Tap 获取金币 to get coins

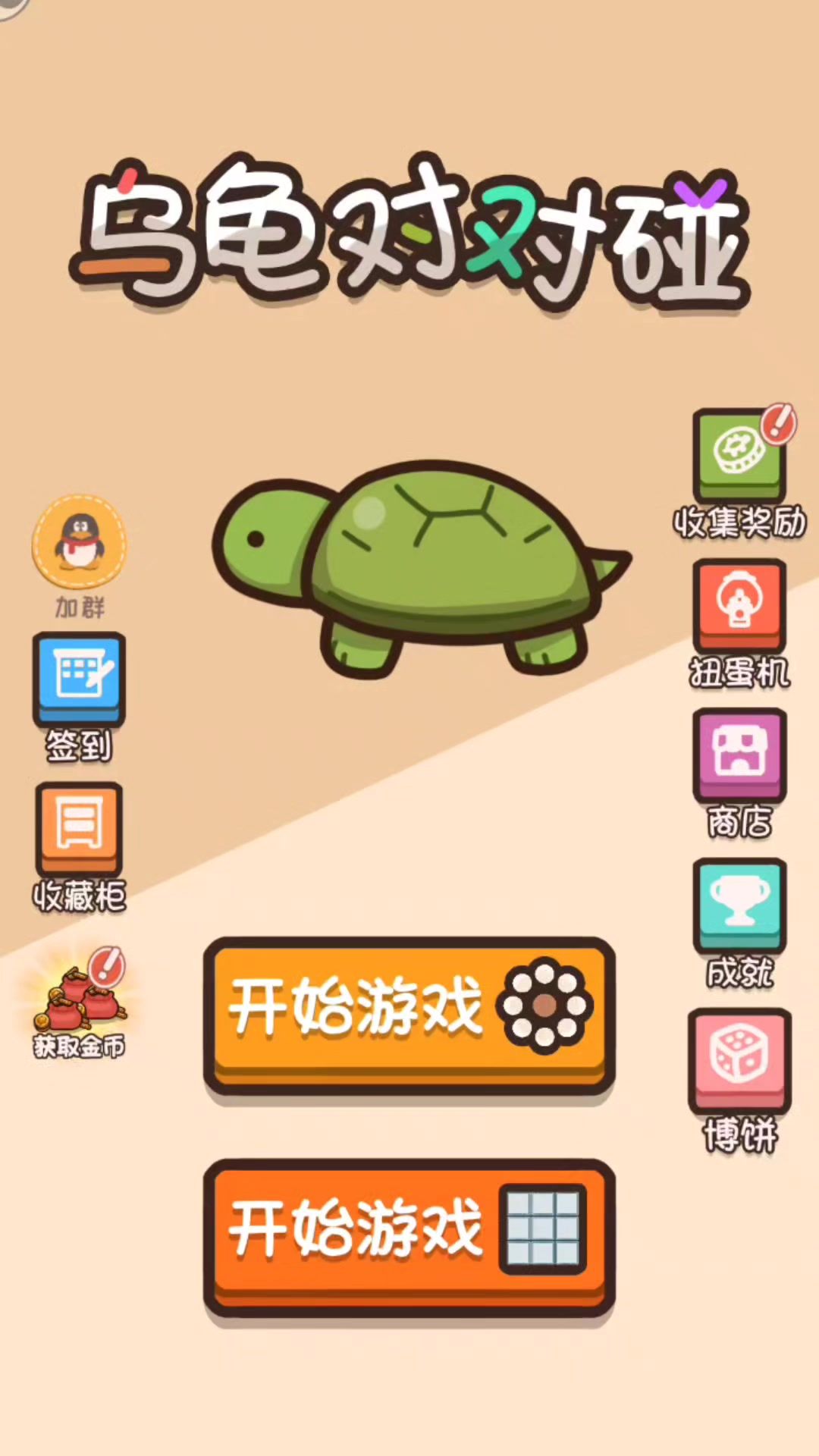click(x=79, y=1003)
